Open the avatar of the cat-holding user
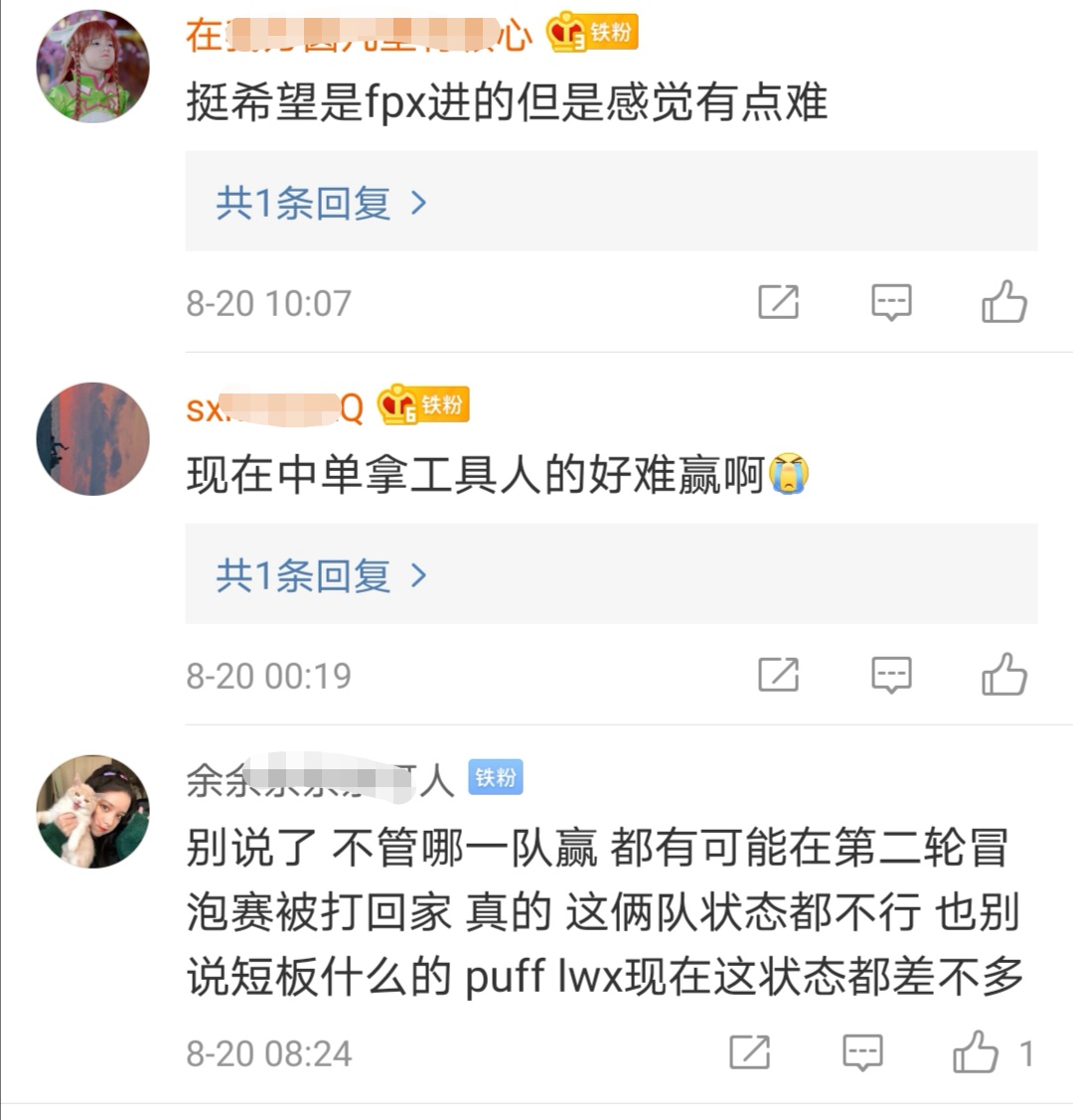The image size is (1073, 1120). tap(92, 810)
